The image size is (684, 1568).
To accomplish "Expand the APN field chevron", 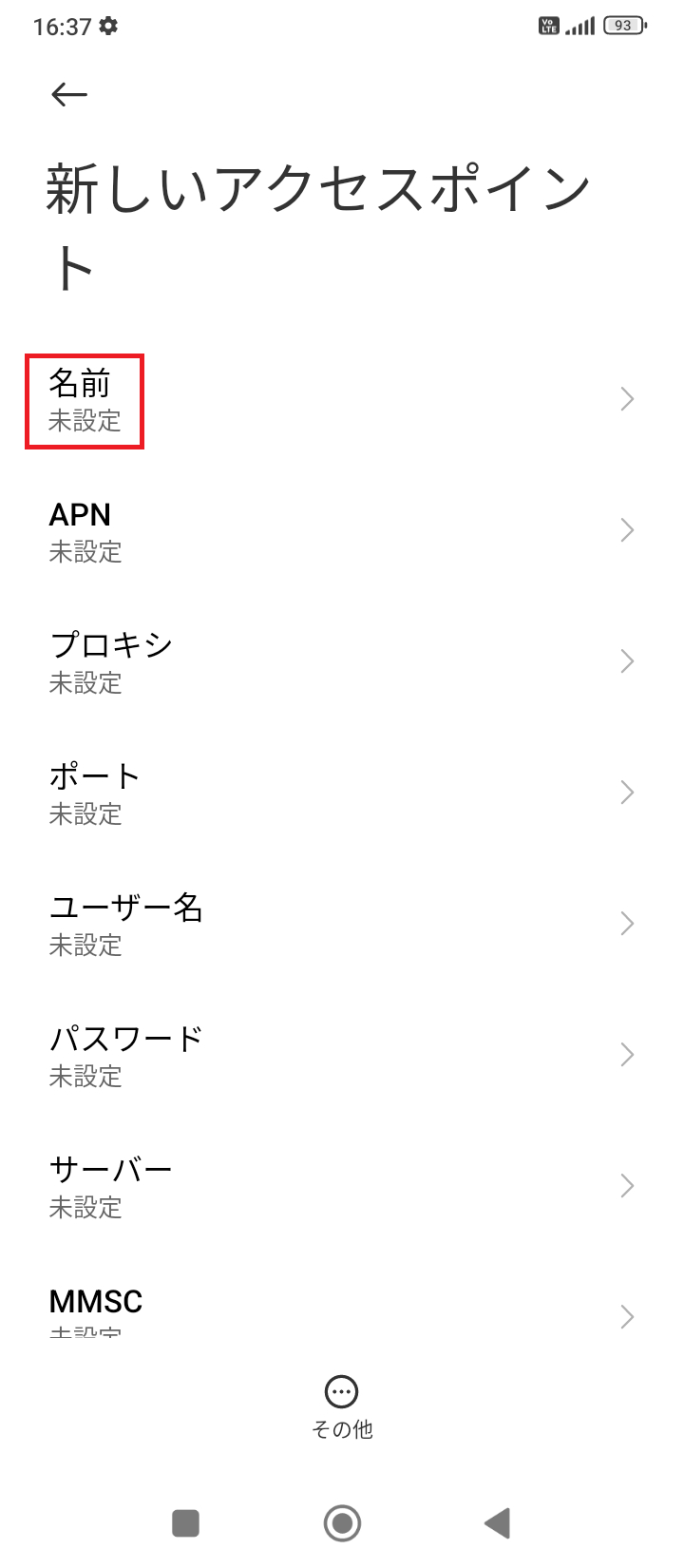I will (626, 530).
